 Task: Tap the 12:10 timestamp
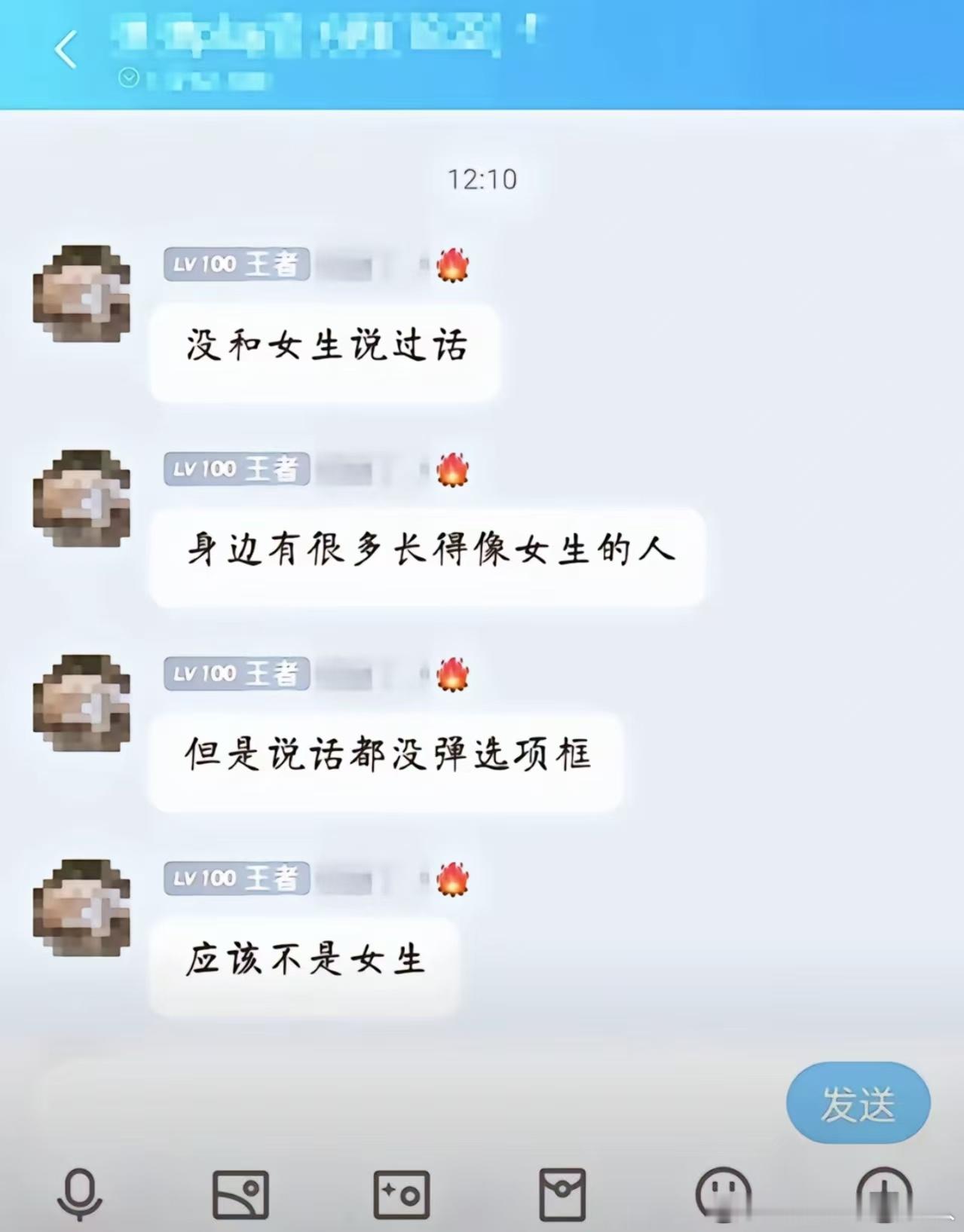[481, 179]
